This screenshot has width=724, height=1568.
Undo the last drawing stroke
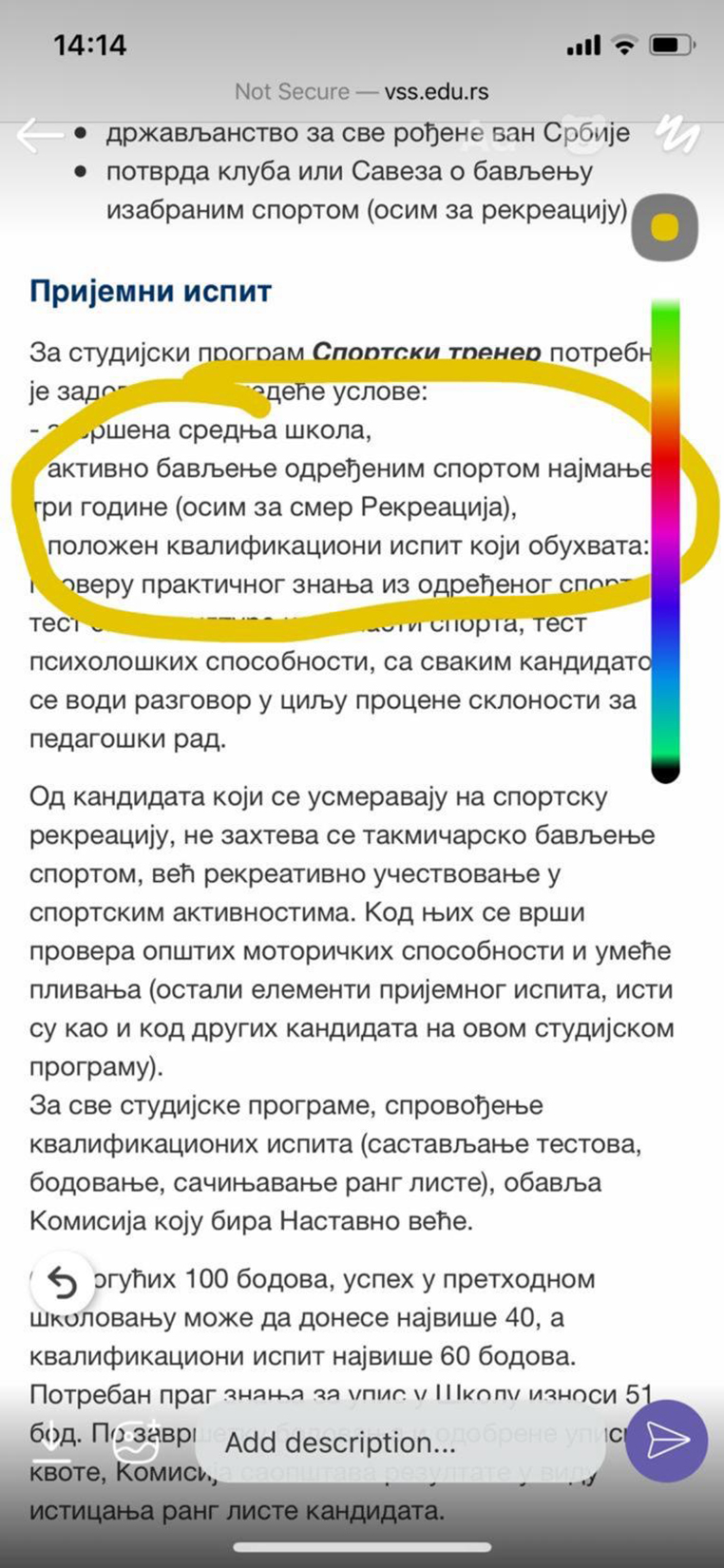tap(62, 1283)
